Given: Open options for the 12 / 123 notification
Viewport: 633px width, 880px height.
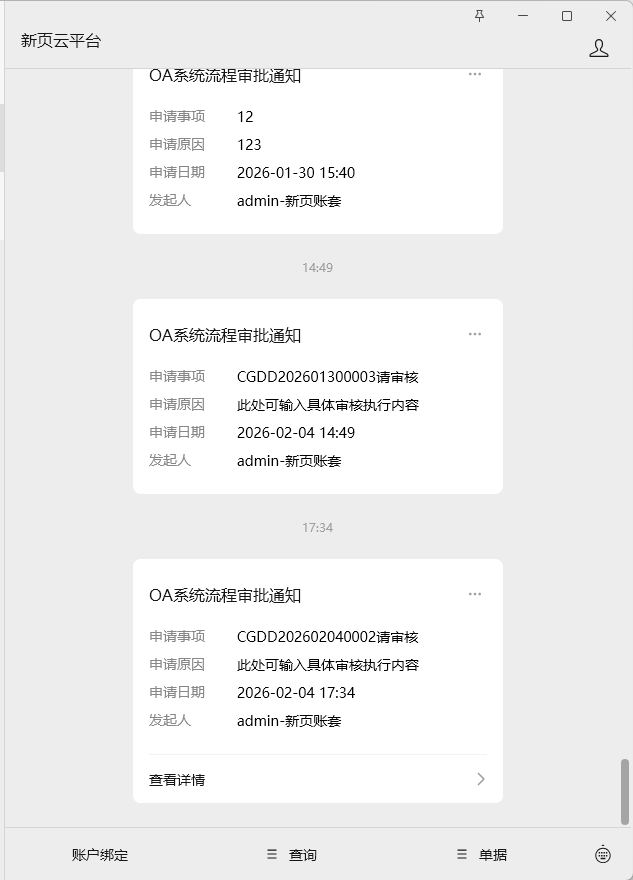Looking at the screenshot, I should [x=475, y=74].
